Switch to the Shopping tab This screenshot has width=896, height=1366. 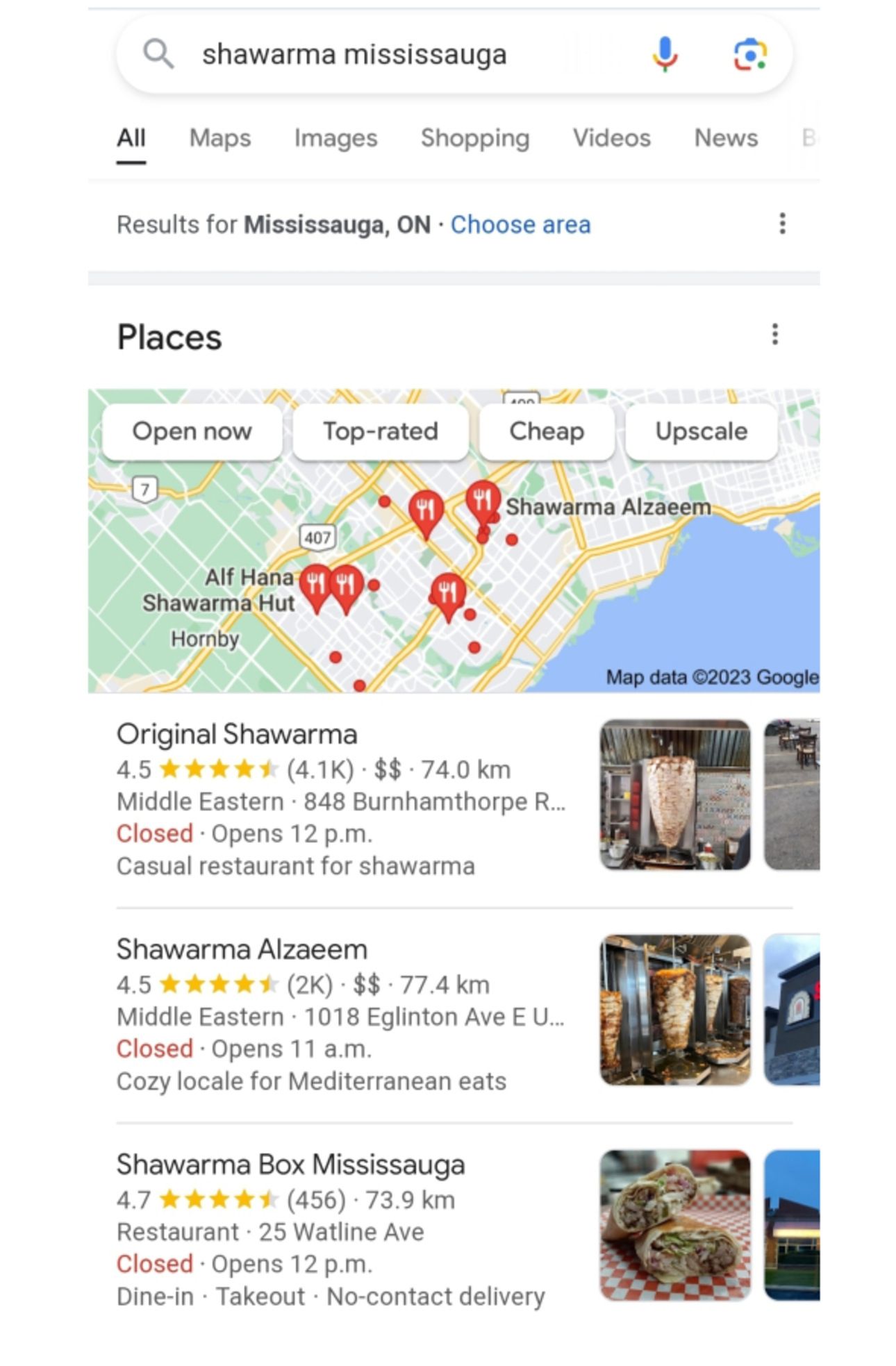pyautogui.click(x=475, y=138)
